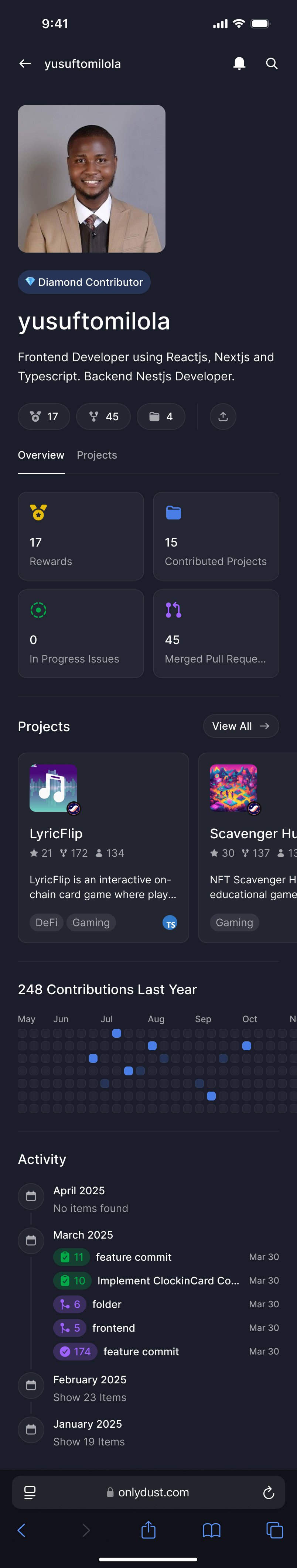297x1568 pixels.
Task: Go back using the top arrow
Action: point(25,64)
